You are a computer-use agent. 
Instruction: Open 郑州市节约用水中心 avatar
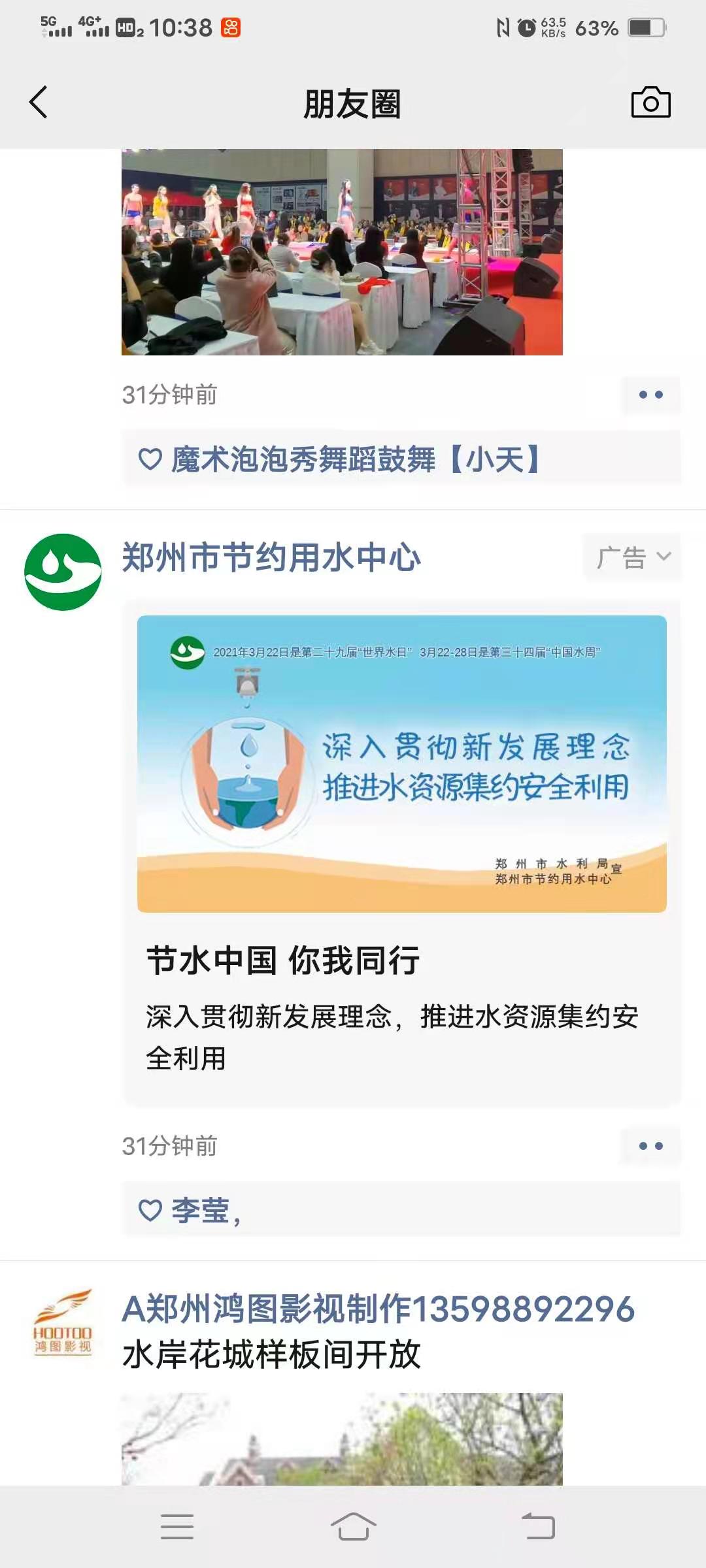[x=63, y=572]
